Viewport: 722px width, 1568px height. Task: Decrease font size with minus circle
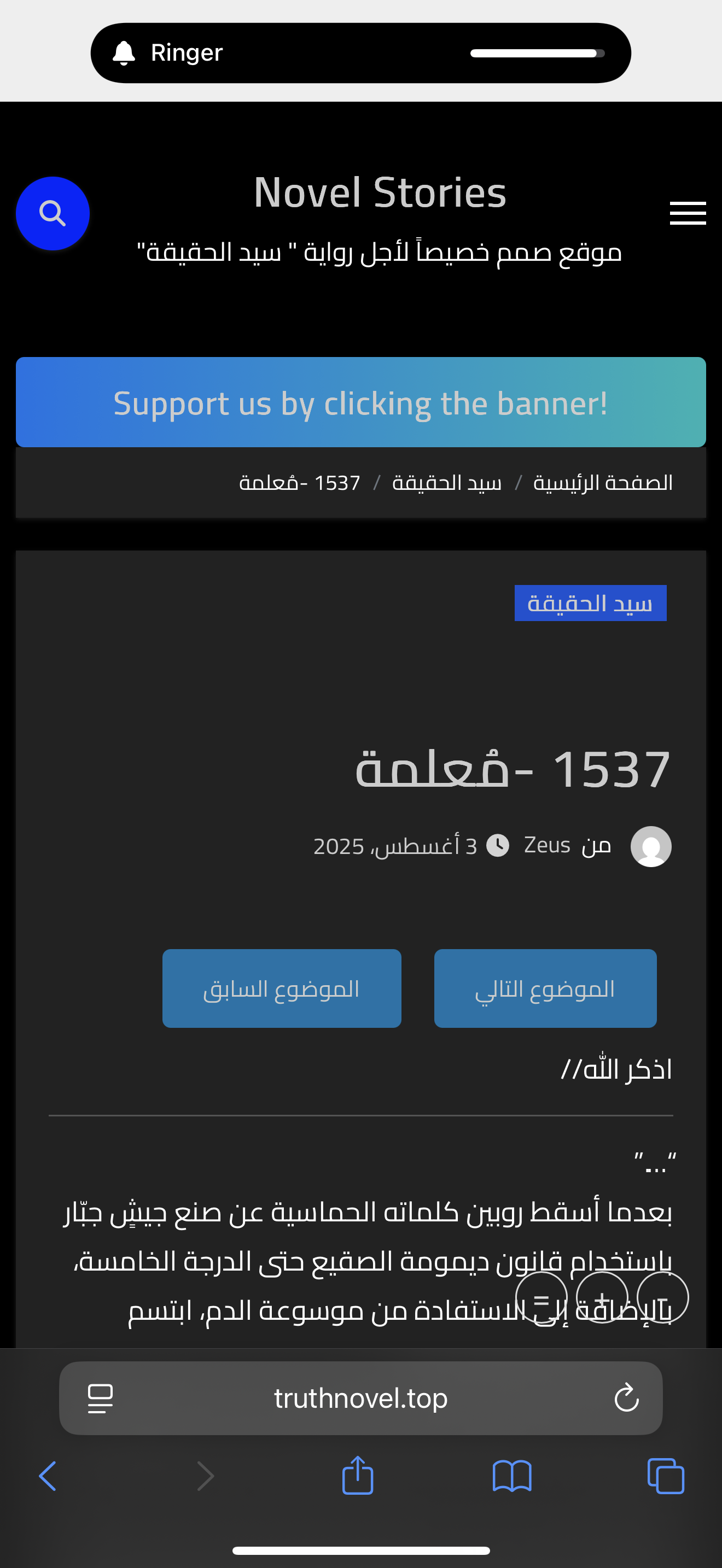point(663,1298)
